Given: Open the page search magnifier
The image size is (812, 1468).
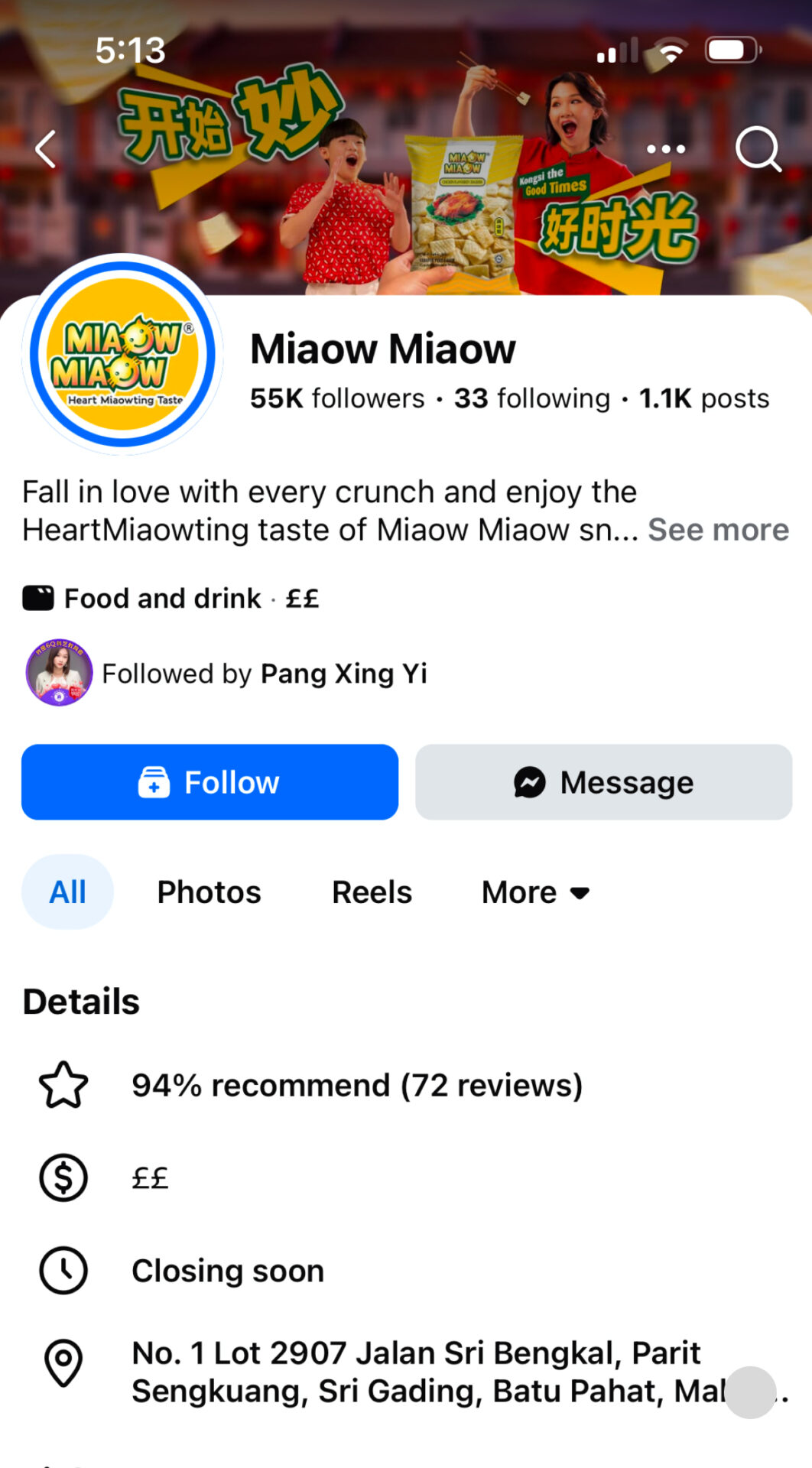Looking at the screenshot, I should coord(757,148).
